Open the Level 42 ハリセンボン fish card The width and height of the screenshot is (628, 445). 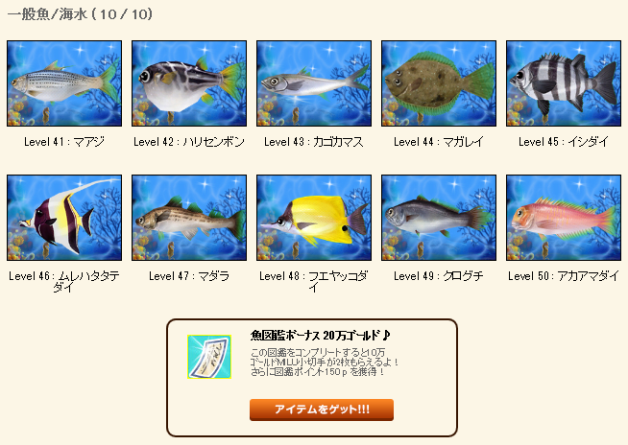189,83
